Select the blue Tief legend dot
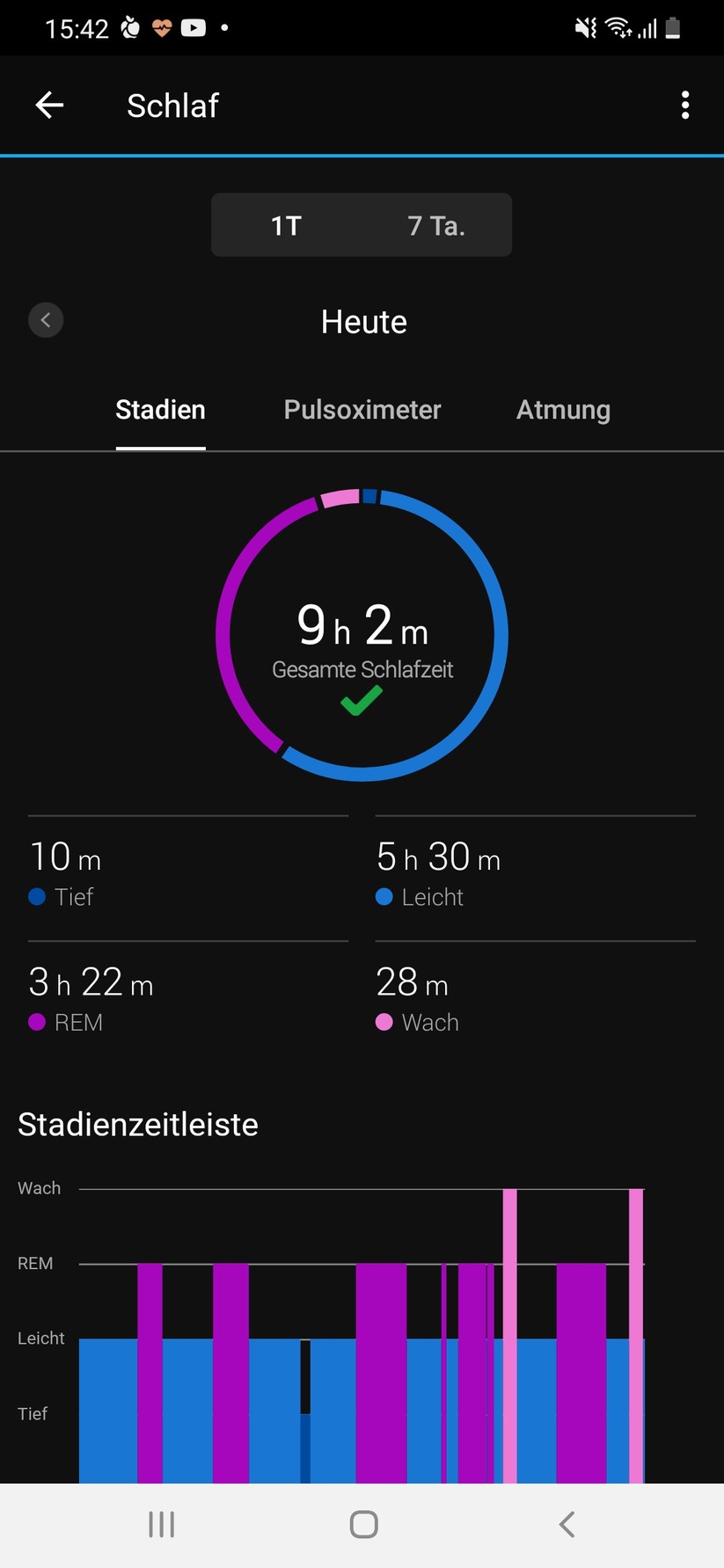This screenshot has width=724, height=1568. click(x=37, y=897)
